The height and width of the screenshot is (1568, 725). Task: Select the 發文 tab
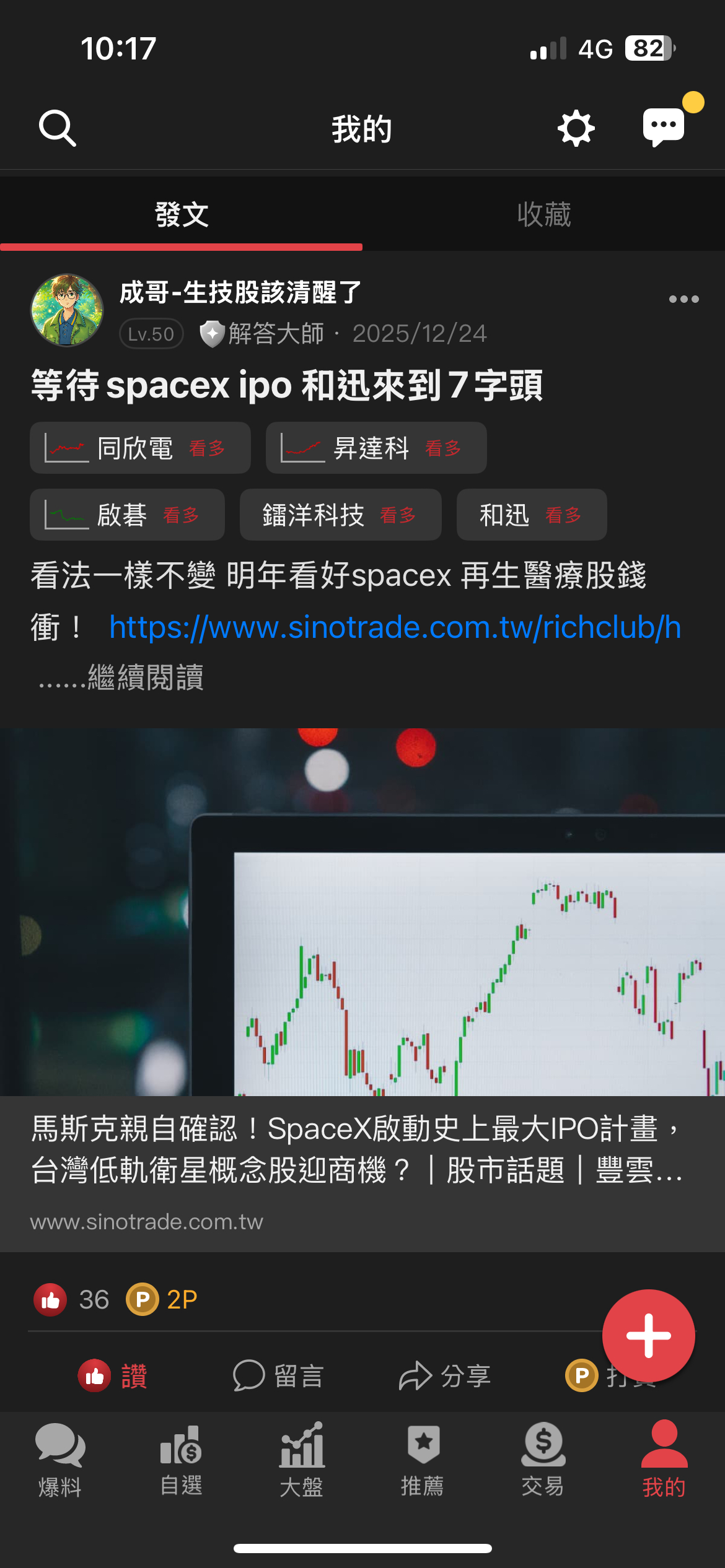click(181, 214)
